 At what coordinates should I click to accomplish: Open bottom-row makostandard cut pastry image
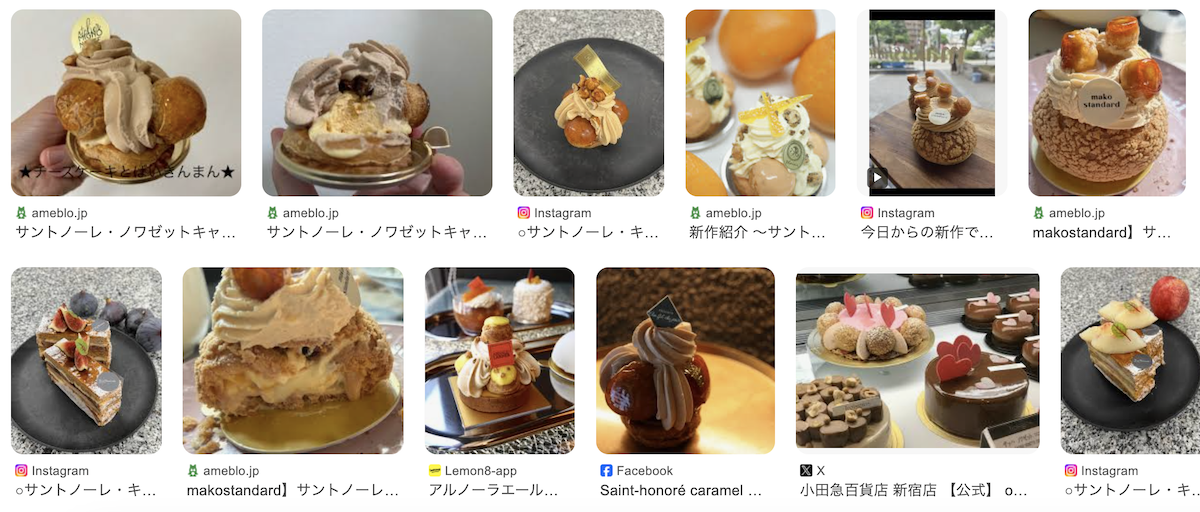pyautogui.click(x=293, y=360)
